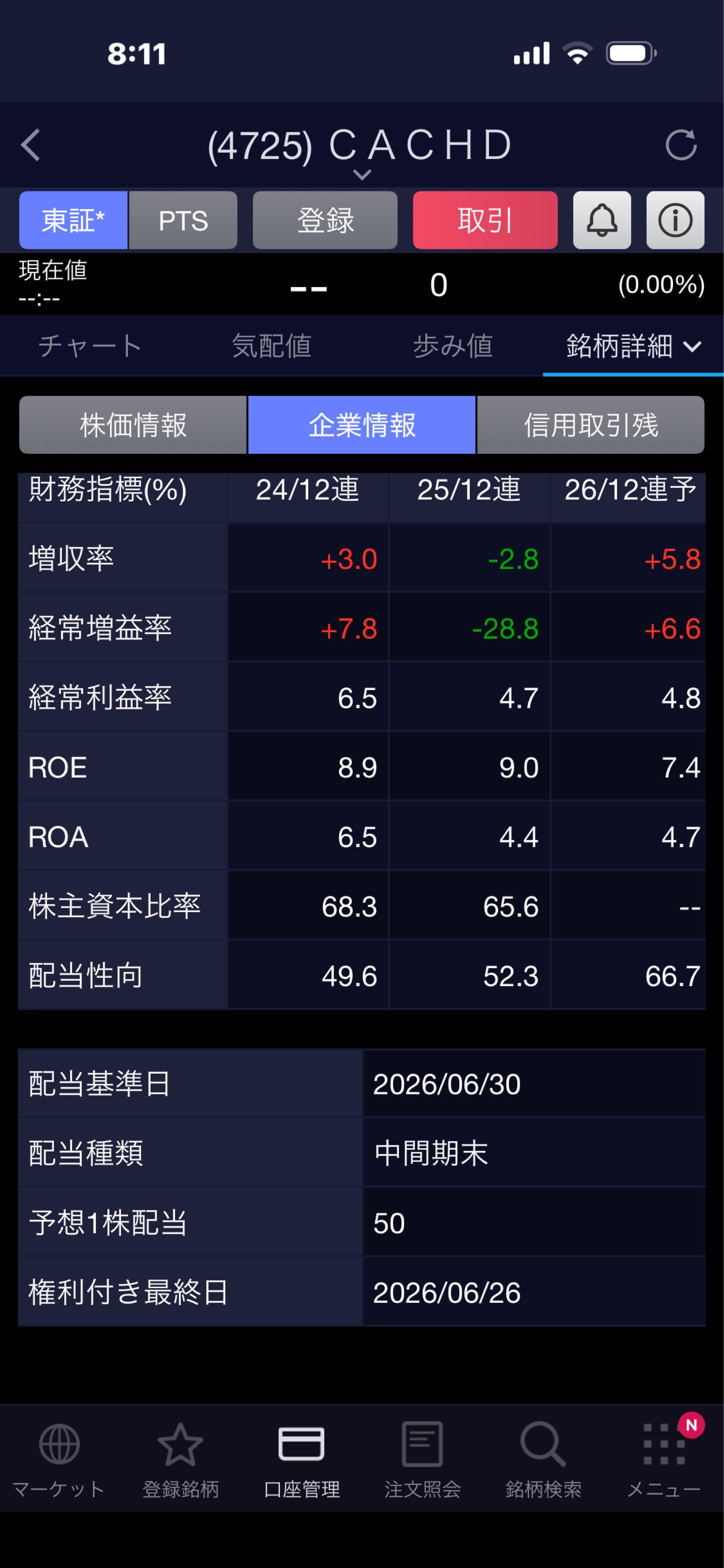724x1568 pixels.
Task: Go back using the top-left arrow
Action: [x=30, y=145]
